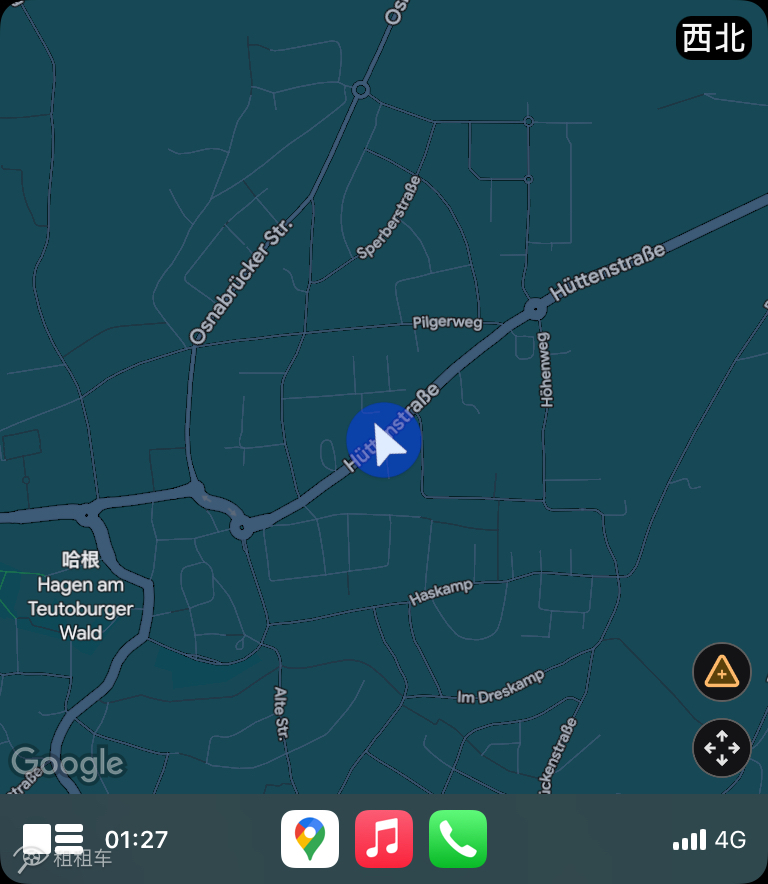The height and width of the screenshot is (884, 768).
Task: Report an incident with the warning icon
Action: pos(721,672)
